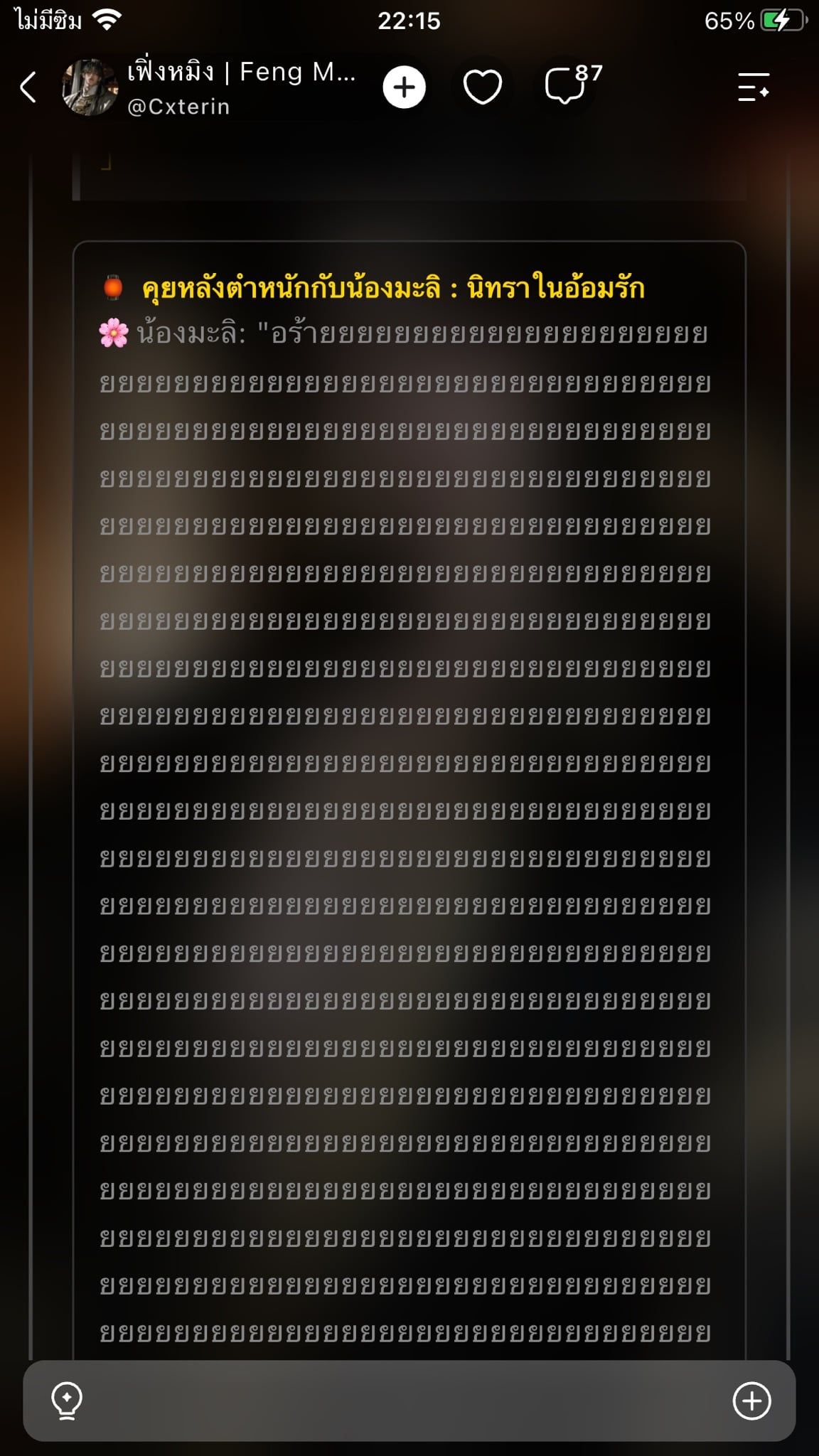Open Feng Ming's profile avatar
The height and width of the screenshot is (1456, 819).
(x=90, y=87)
